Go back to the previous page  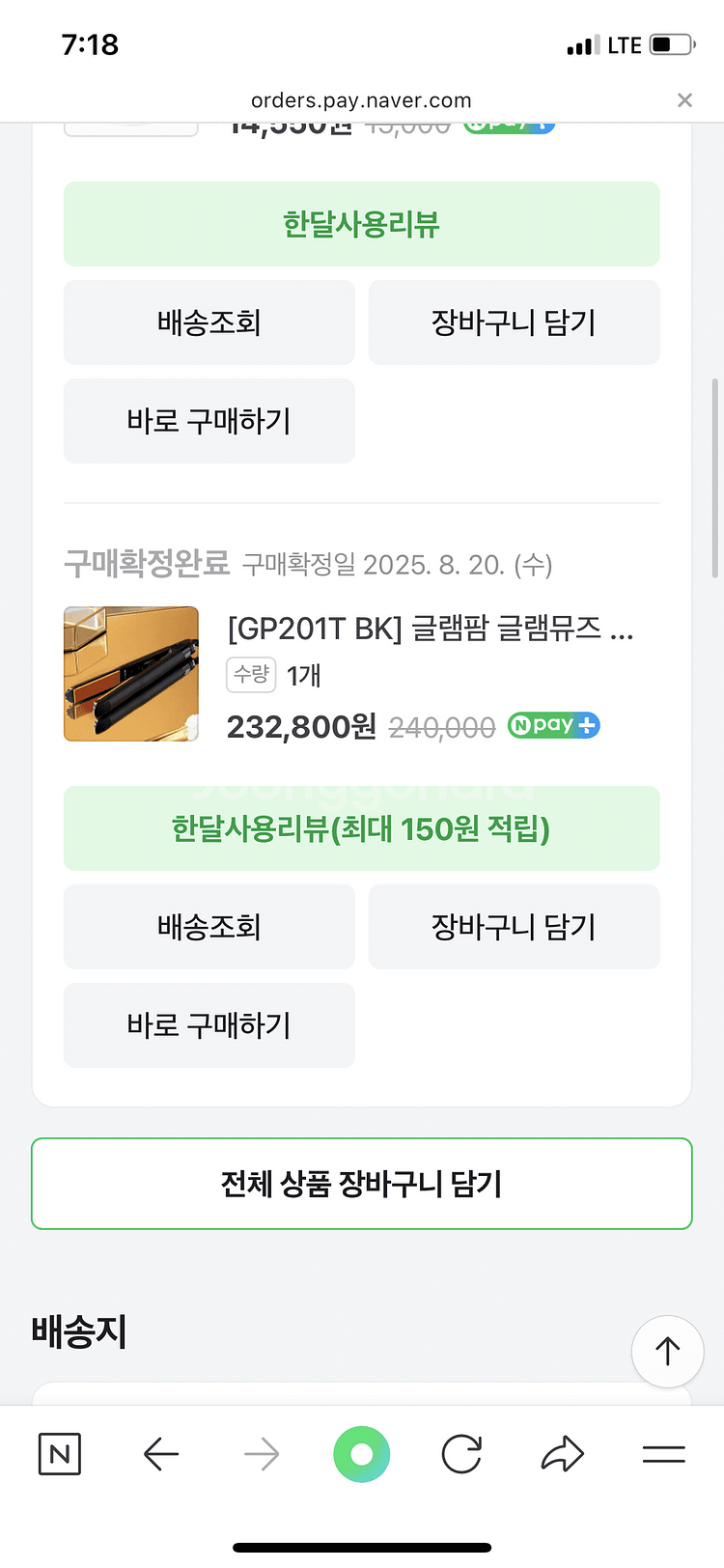(161, 1454)
